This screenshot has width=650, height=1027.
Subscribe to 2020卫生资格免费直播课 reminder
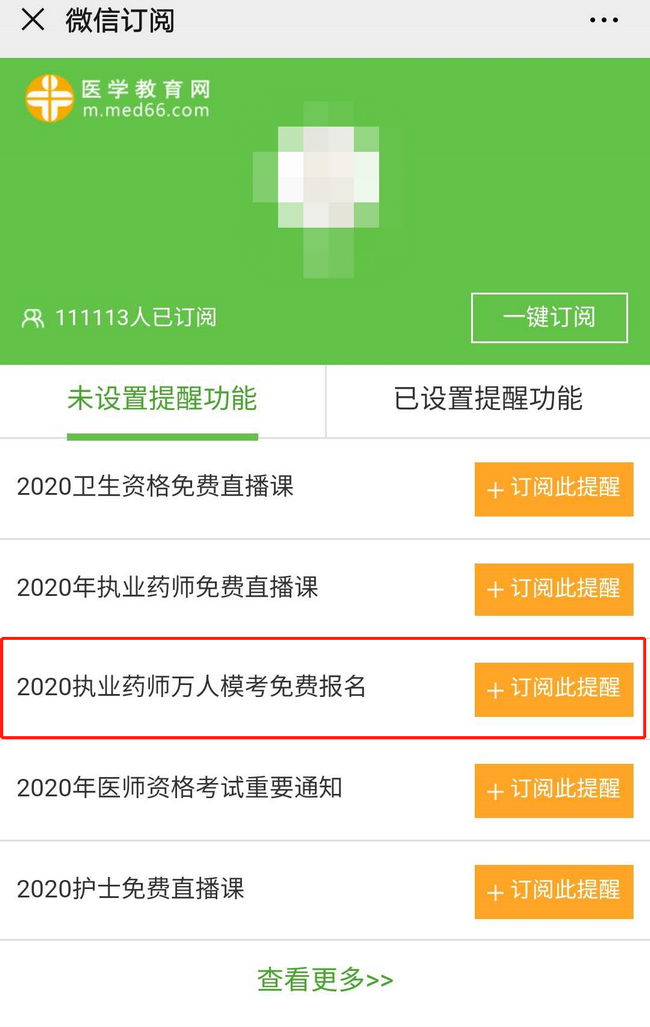(x=553, y=489)
